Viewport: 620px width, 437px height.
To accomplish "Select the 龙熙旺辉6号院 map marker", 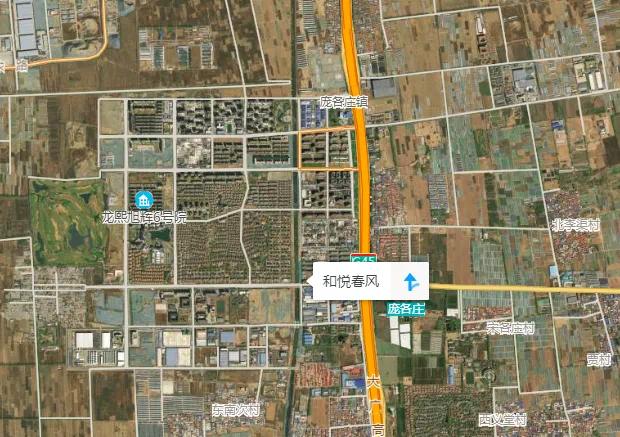I will pyautogui.click(x=144, y=201).
